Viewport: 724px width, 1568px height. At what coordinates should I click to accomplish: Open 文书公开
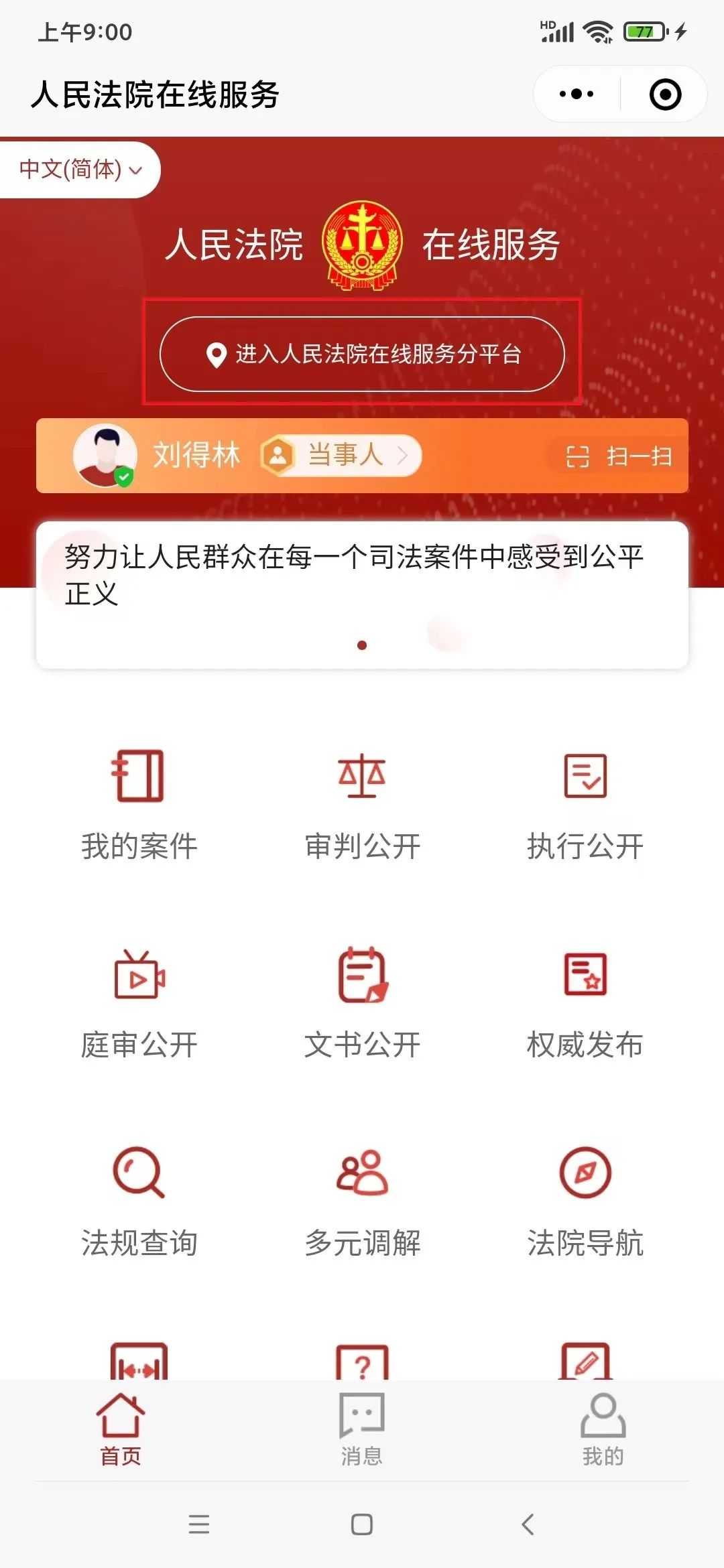coord(362,1003)
